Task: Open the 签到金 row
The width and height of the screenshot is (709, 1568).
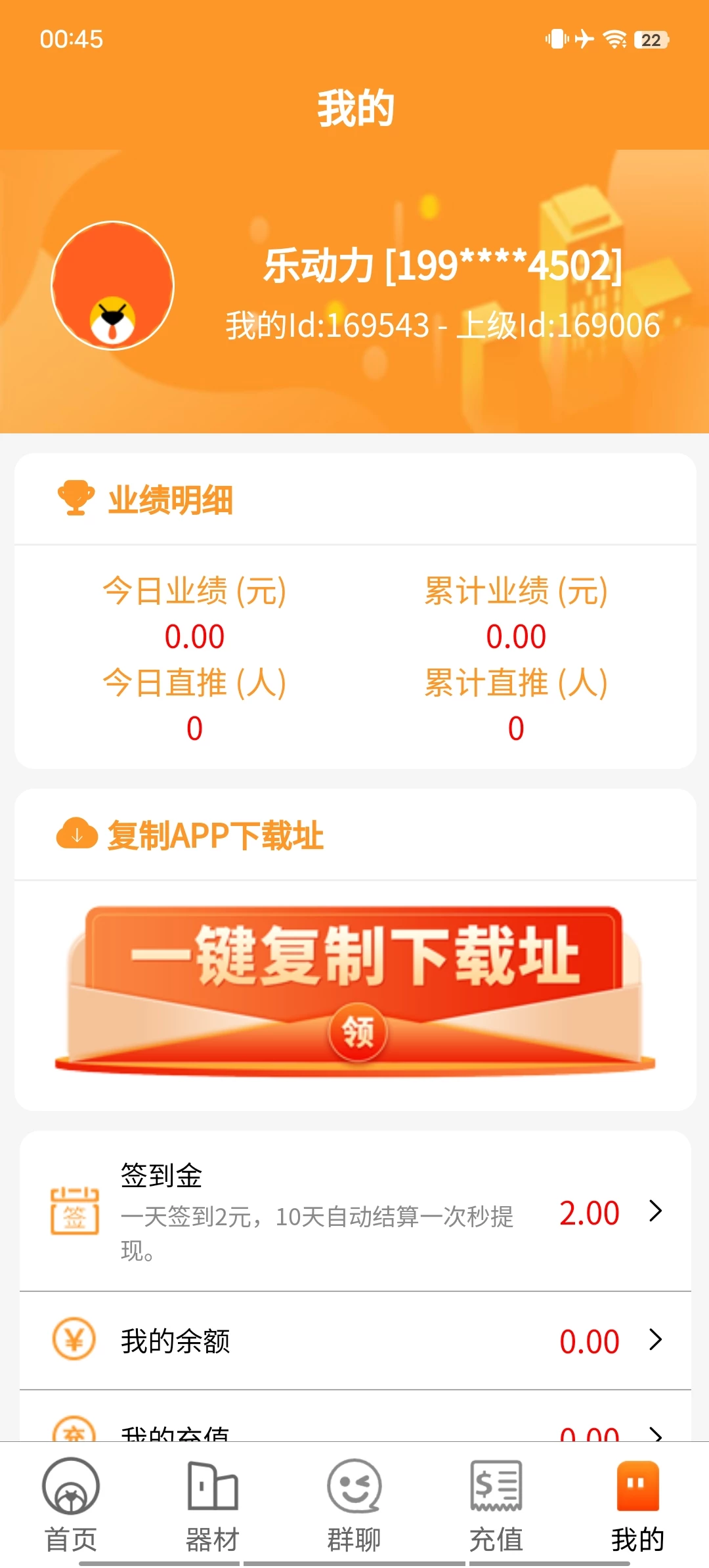Action: coord(355,1211)
